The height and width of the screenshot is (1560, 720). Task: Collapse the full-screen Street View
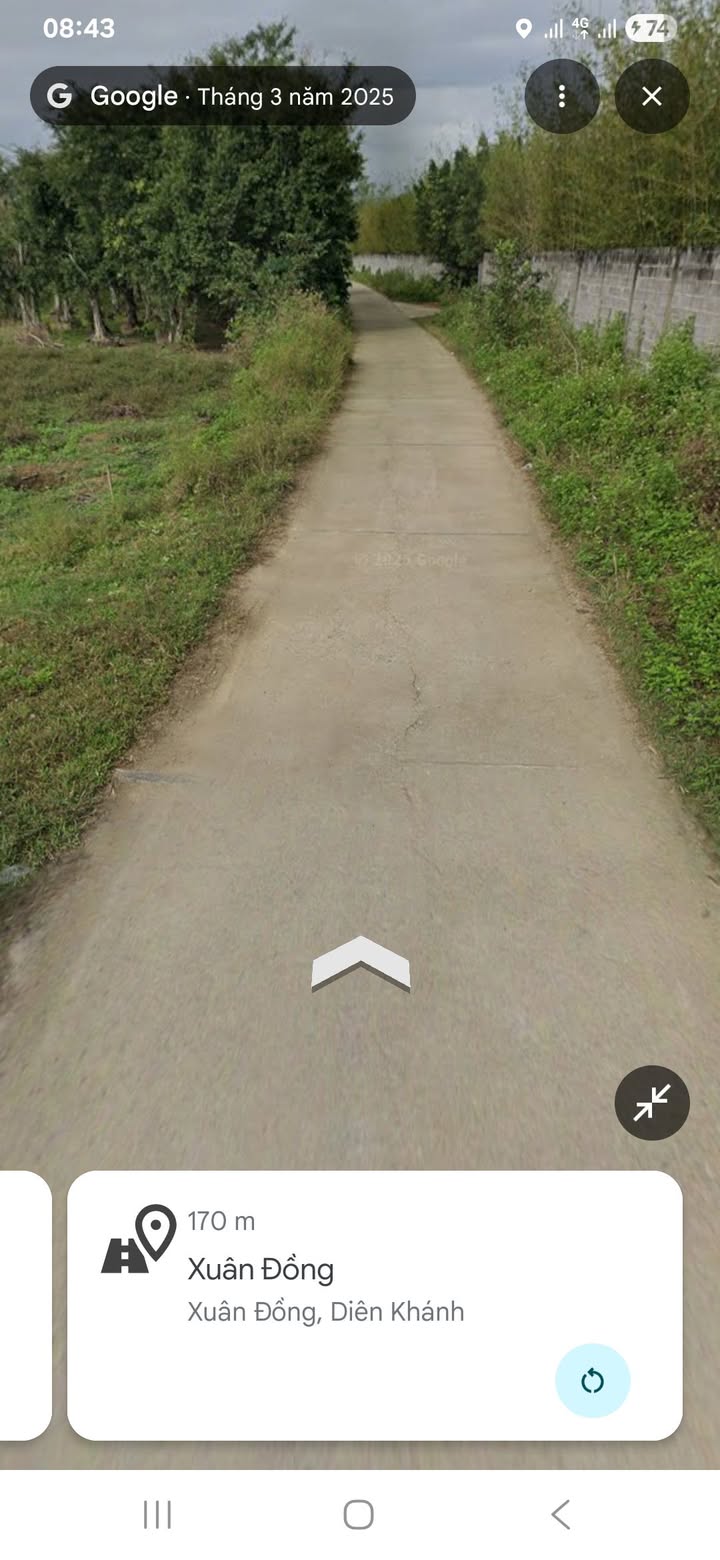[652, 1103]
